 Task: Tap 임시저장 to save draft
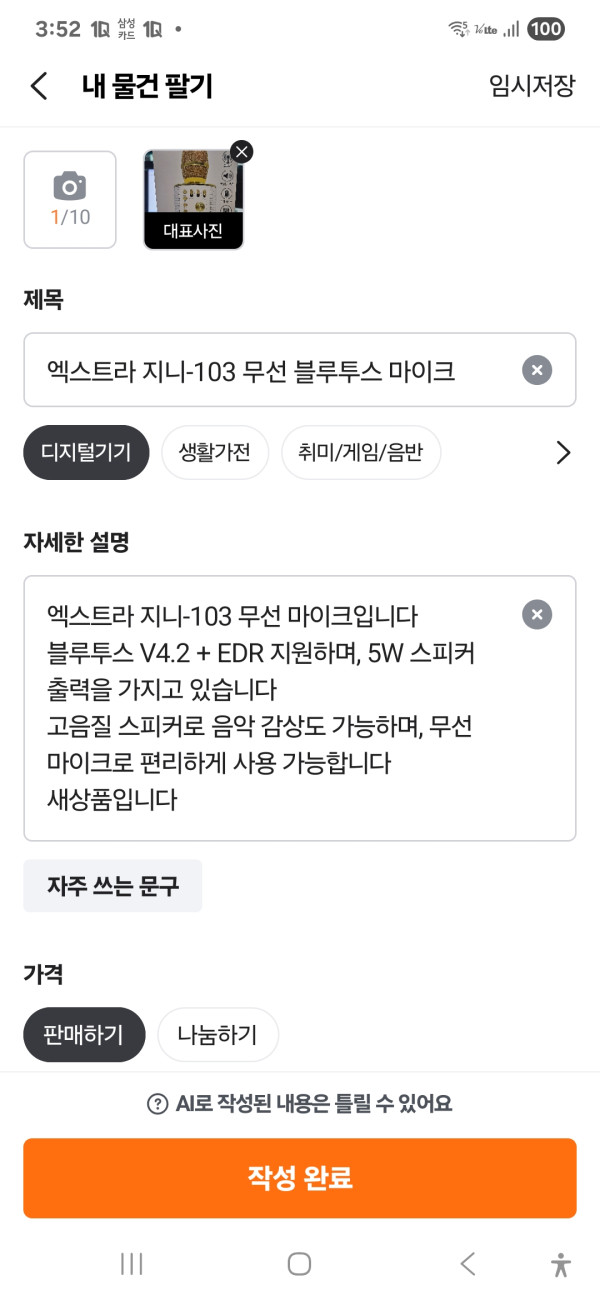[531, 86]
